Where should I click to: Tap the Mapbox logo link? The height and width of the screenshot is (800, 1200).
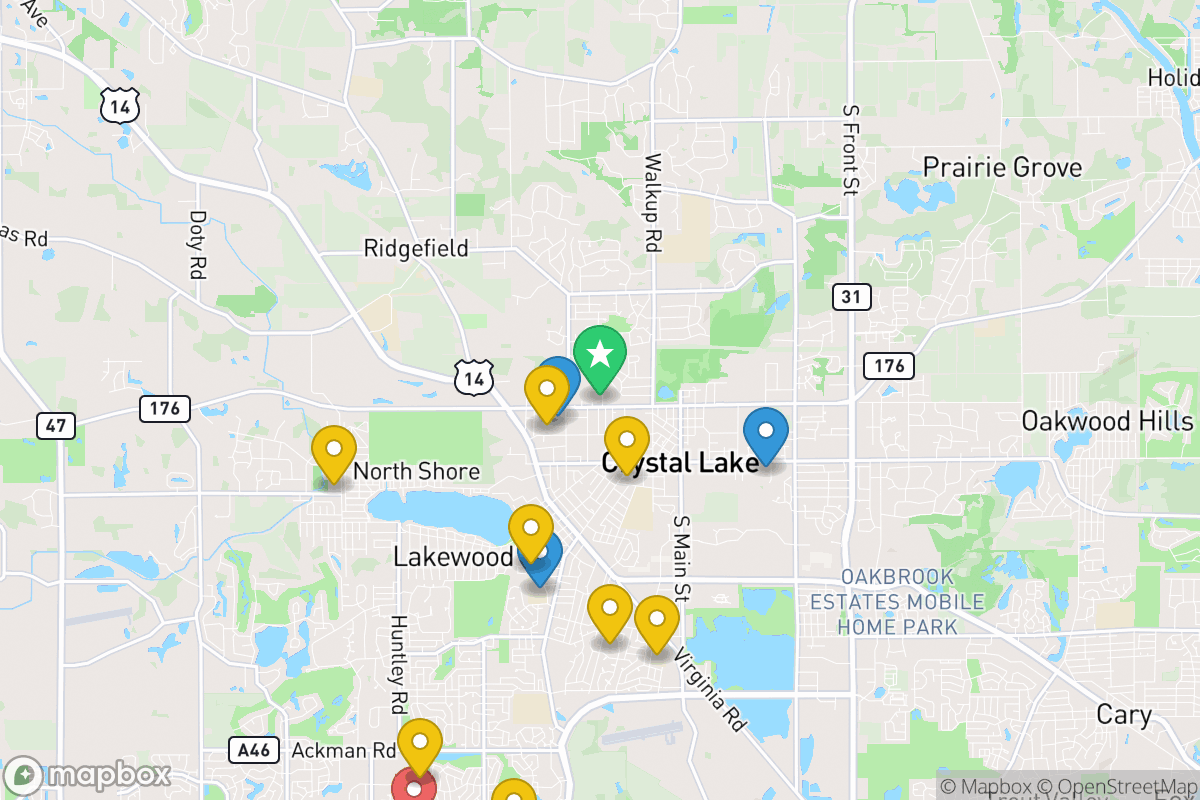pos(88,775)
